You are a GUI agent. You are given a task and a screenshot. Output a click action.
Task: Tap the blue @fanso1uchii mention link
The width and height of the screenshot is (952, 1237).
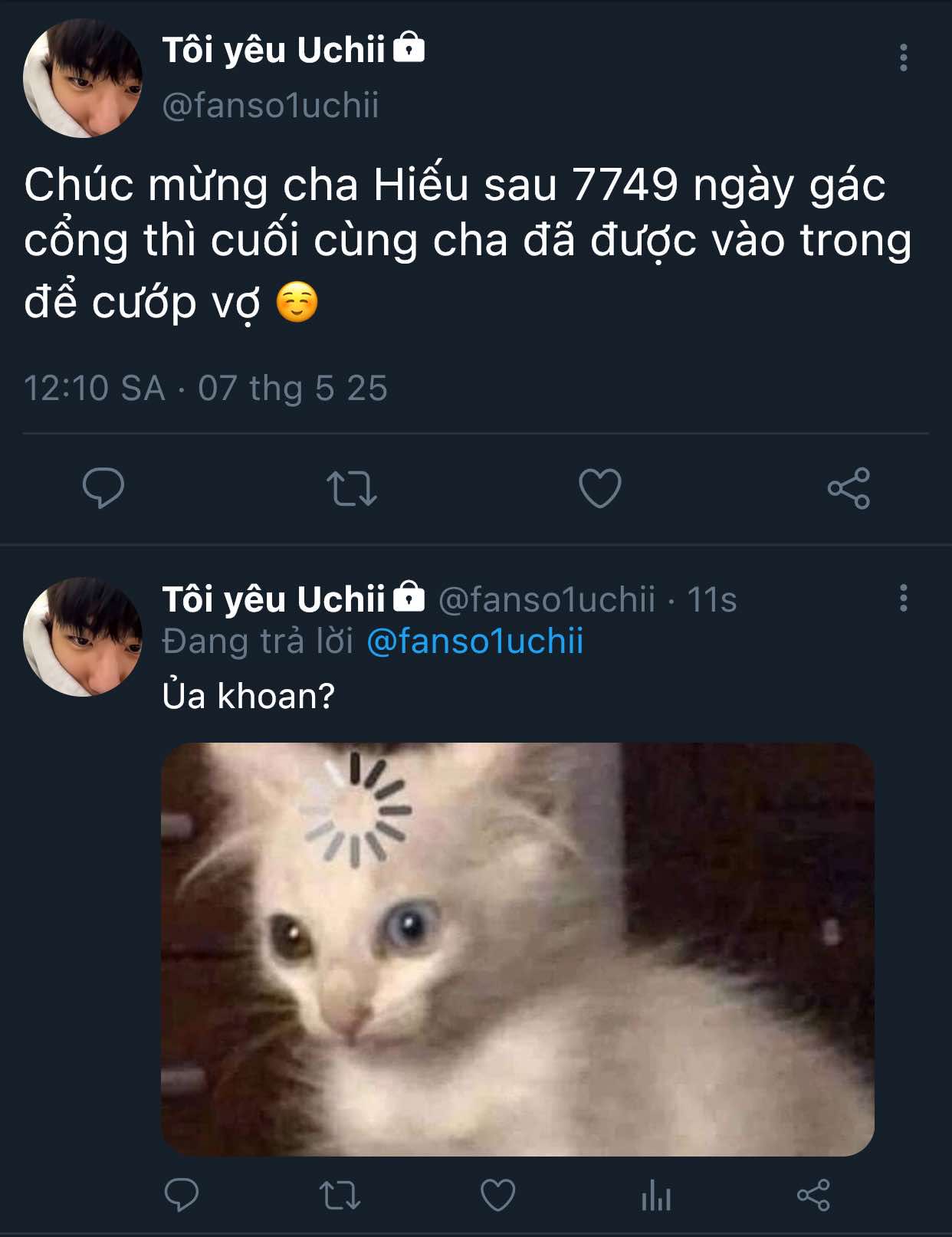[x=475, y=641]
